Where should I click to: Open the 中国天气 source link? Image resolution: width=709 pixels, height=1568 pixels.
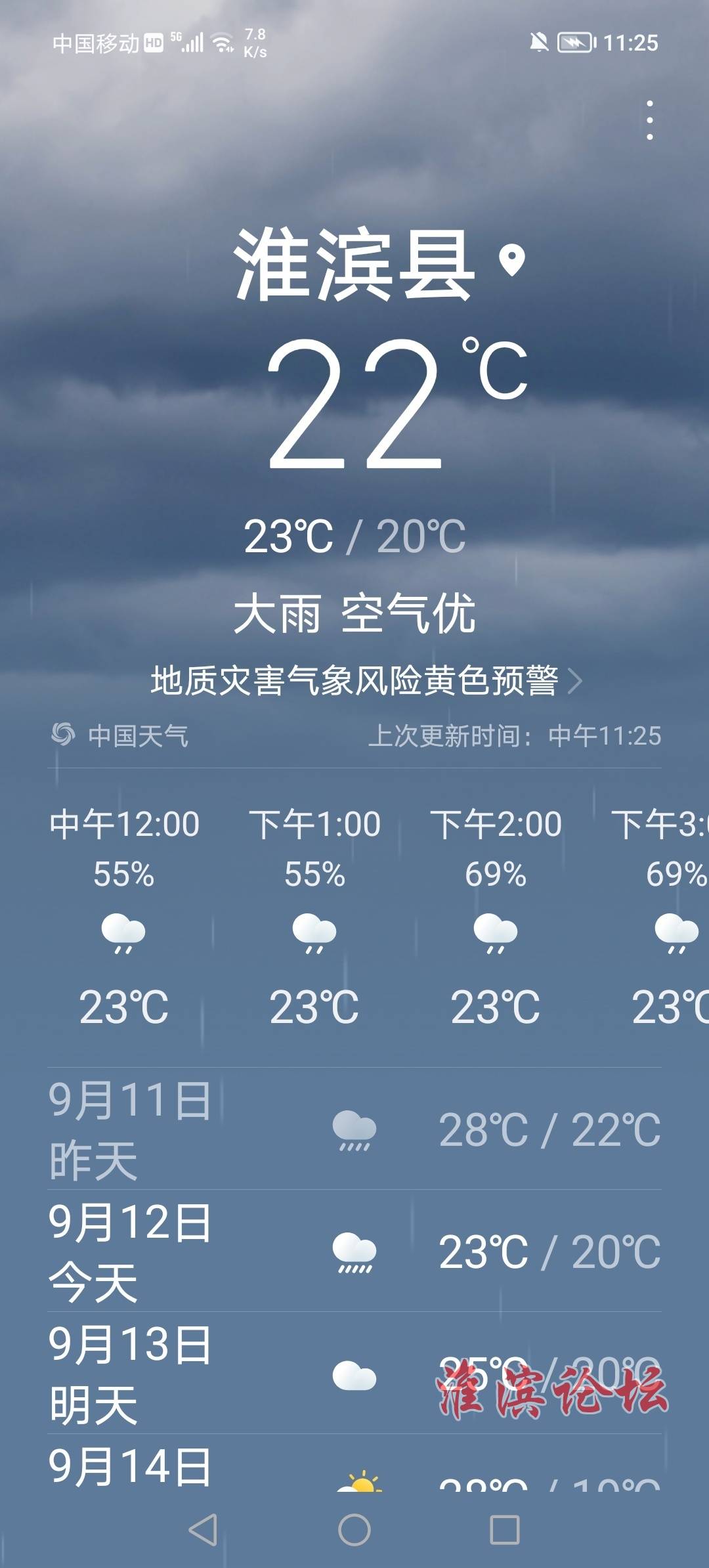(x=121, y=735)
